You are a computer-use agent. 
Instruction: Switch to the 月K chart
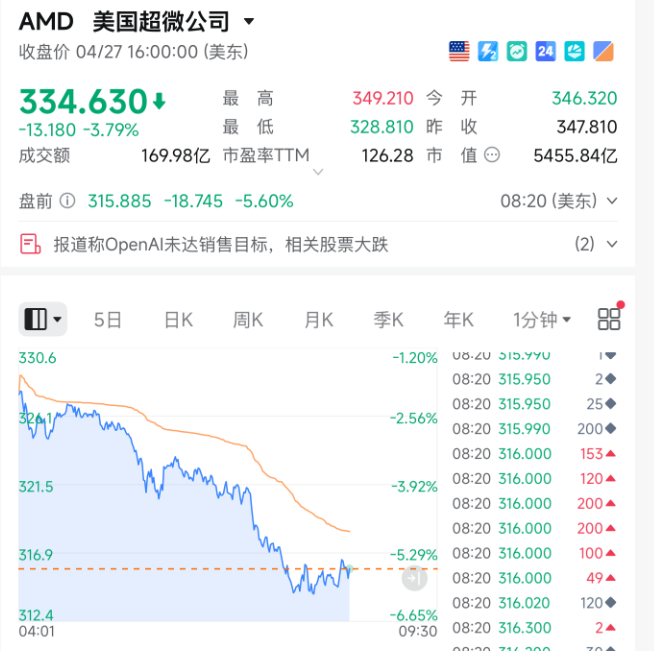[x=318, y=320]
